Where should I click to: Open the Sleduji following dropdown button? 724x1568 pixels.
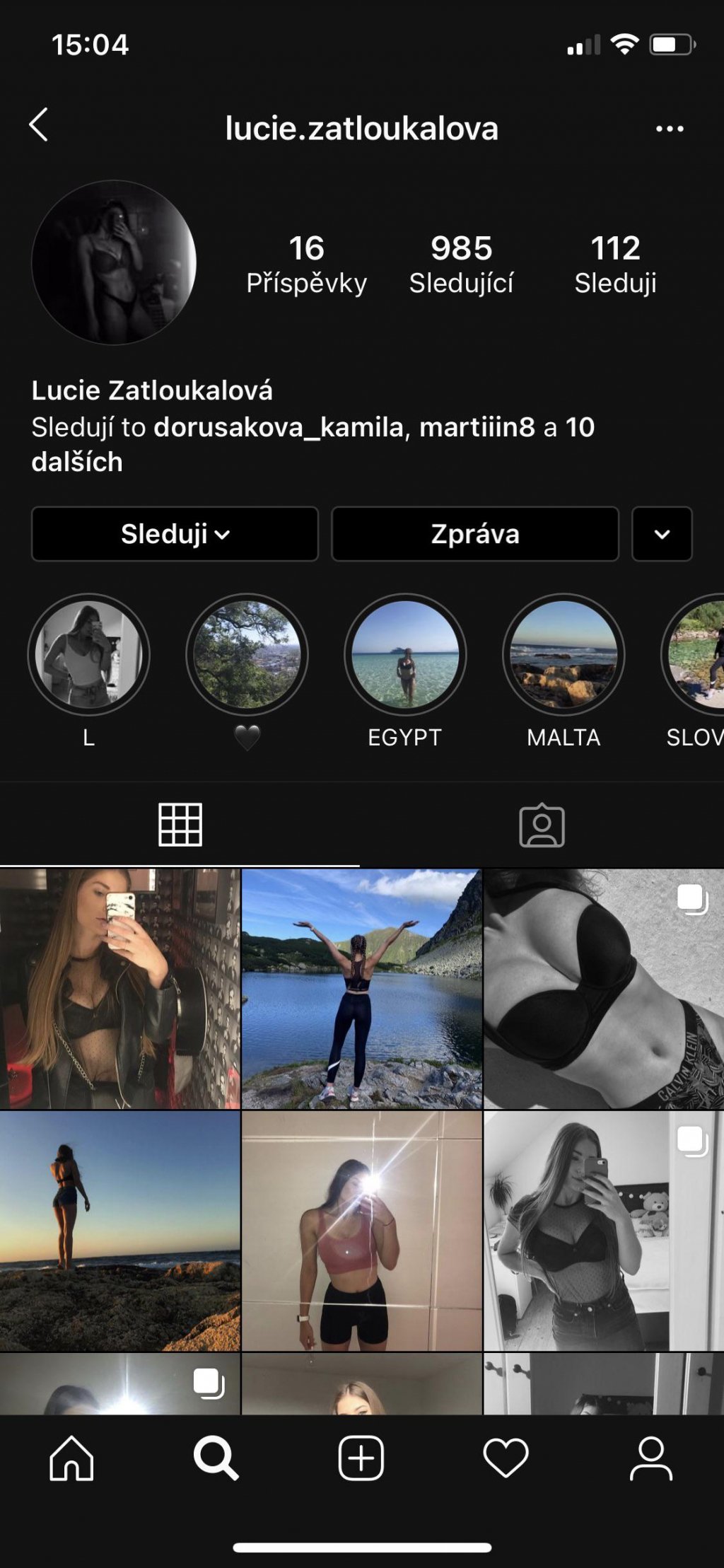coord(175,534)
